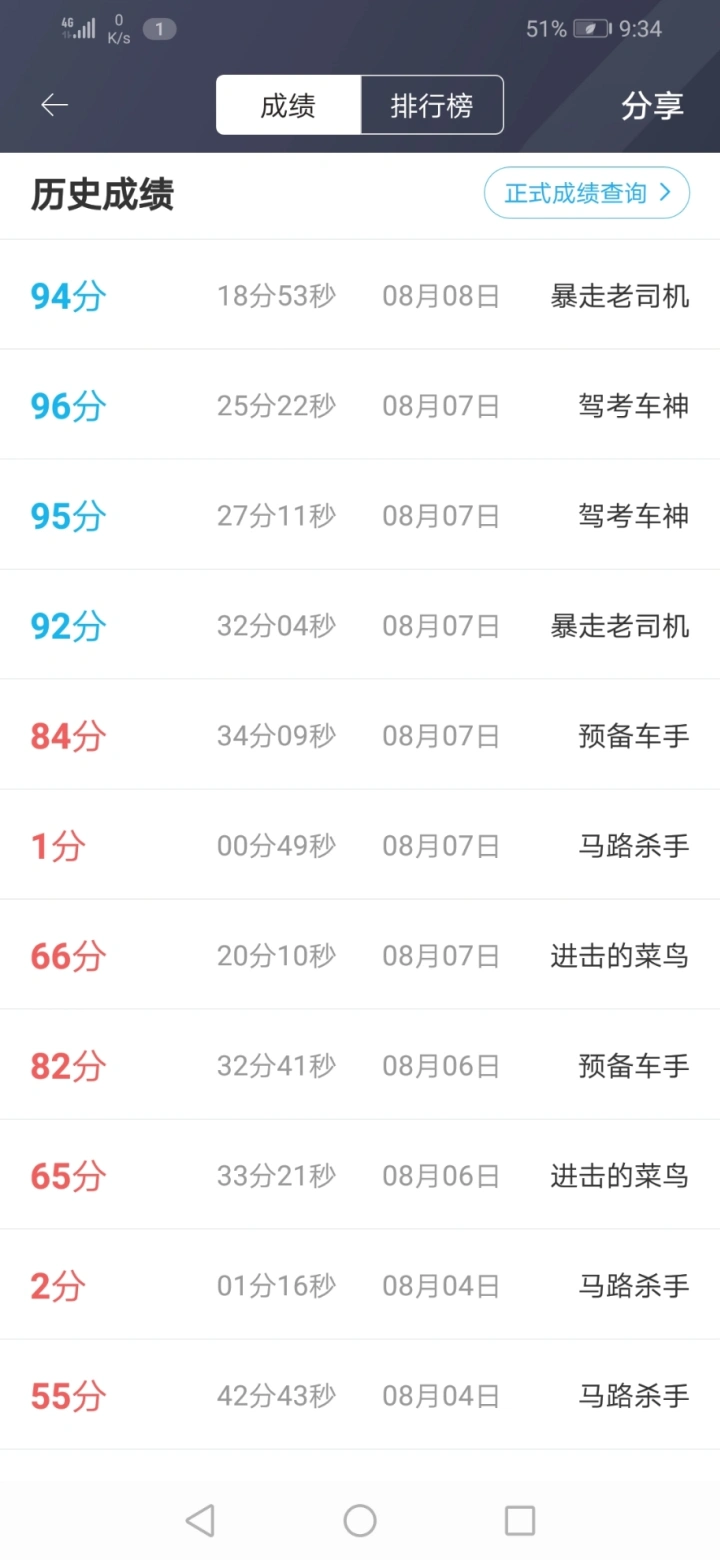The width and height of the screenshot is (720, 1560).
Task: View the 82分 record from 08月06日
Action: click(x=360, y=1066)
